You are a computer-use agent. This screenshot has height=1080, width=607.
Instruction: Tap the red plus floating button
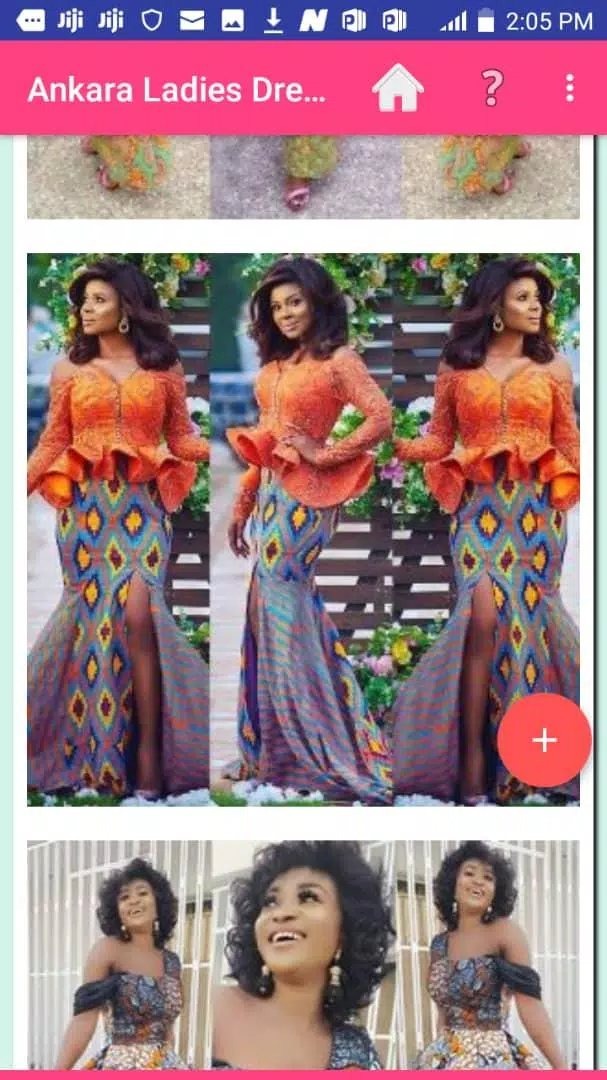point(544,740)
